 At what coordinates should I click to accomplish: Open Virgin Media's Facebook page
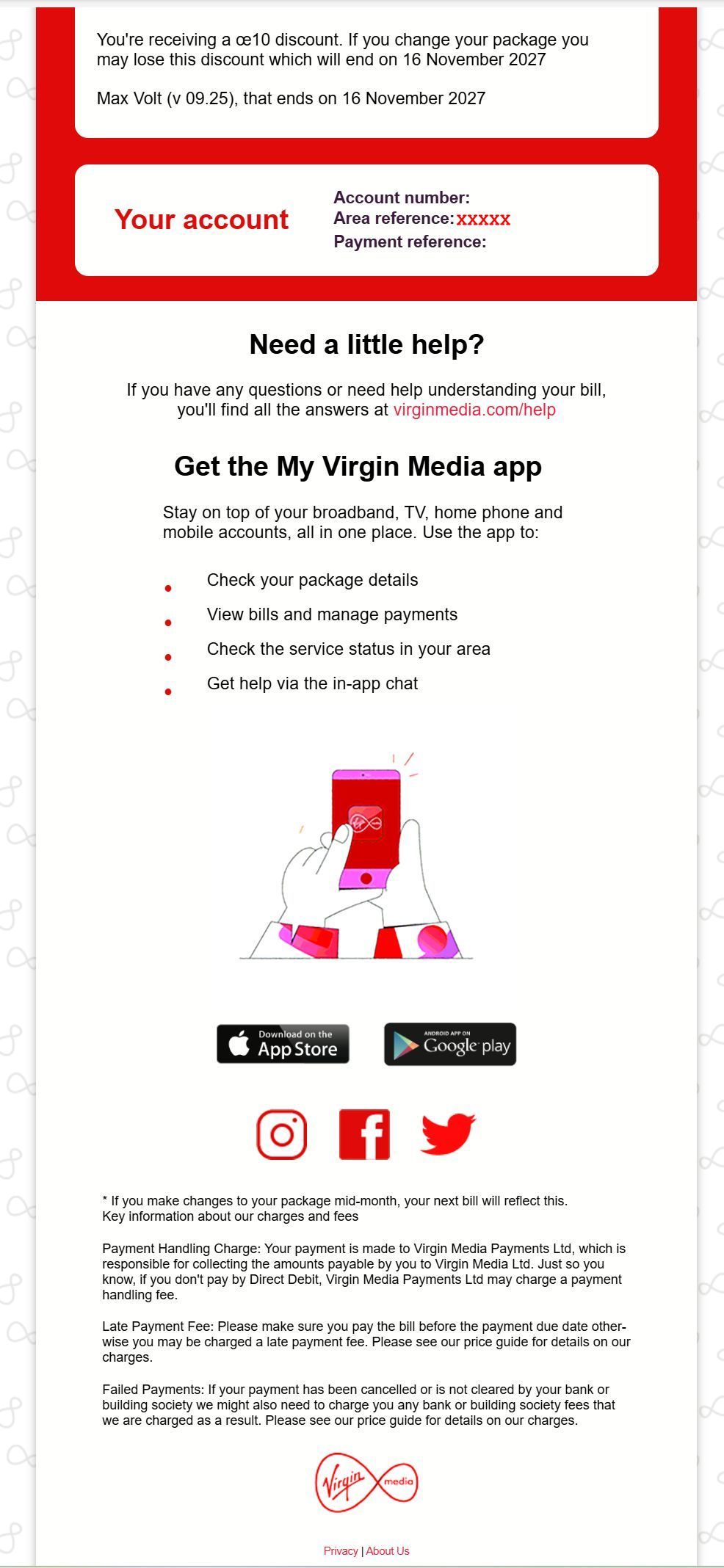coord(364,1134)
